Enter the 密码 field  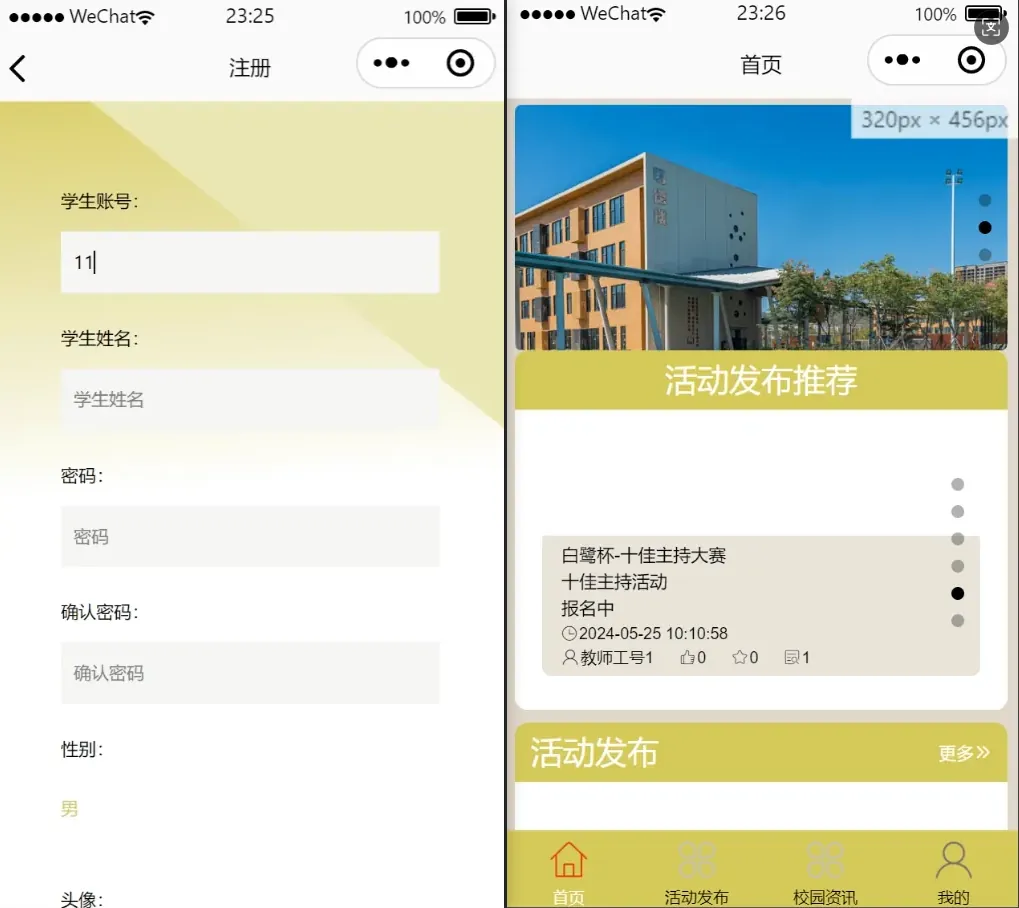[x=250, y=537]
